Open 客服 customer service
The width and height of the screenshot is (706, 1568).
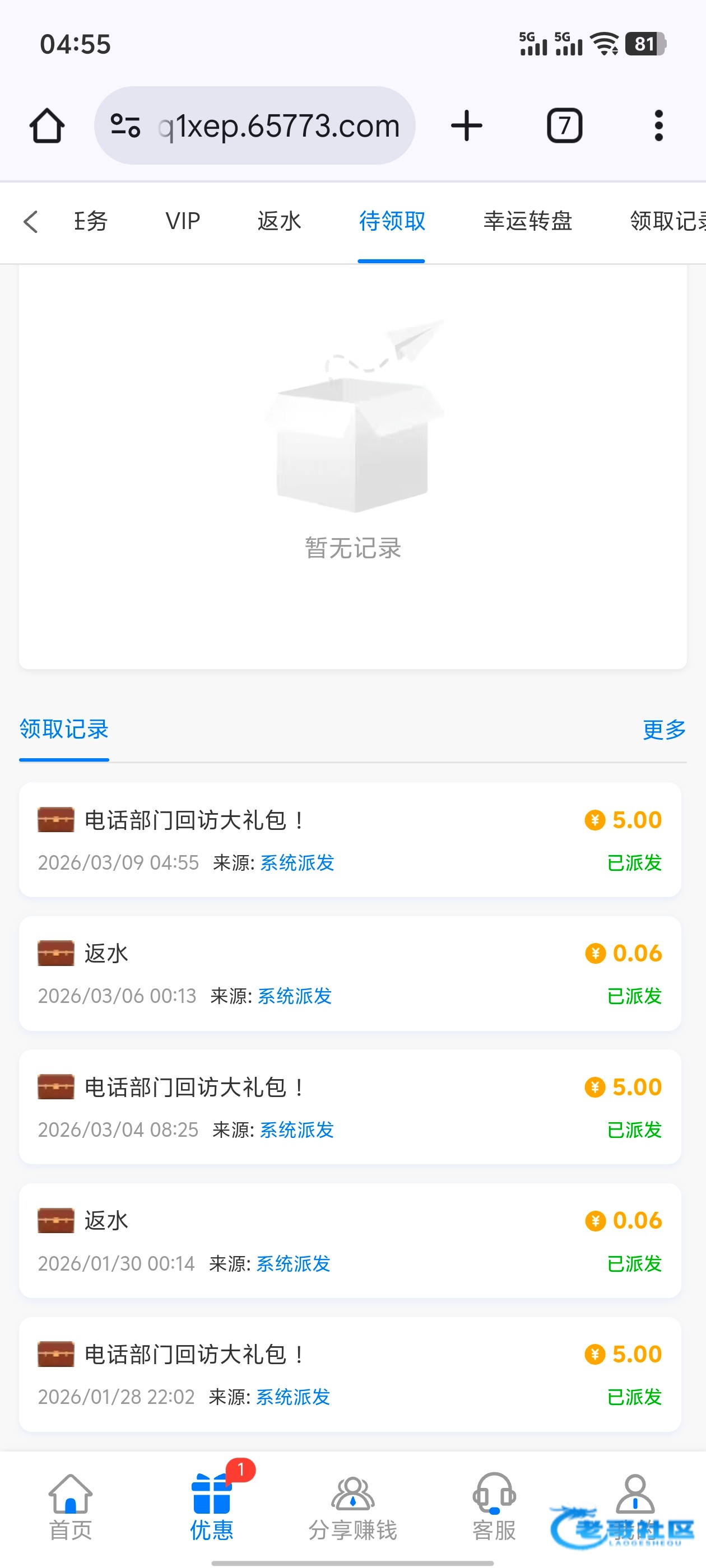coord(494,1506)
